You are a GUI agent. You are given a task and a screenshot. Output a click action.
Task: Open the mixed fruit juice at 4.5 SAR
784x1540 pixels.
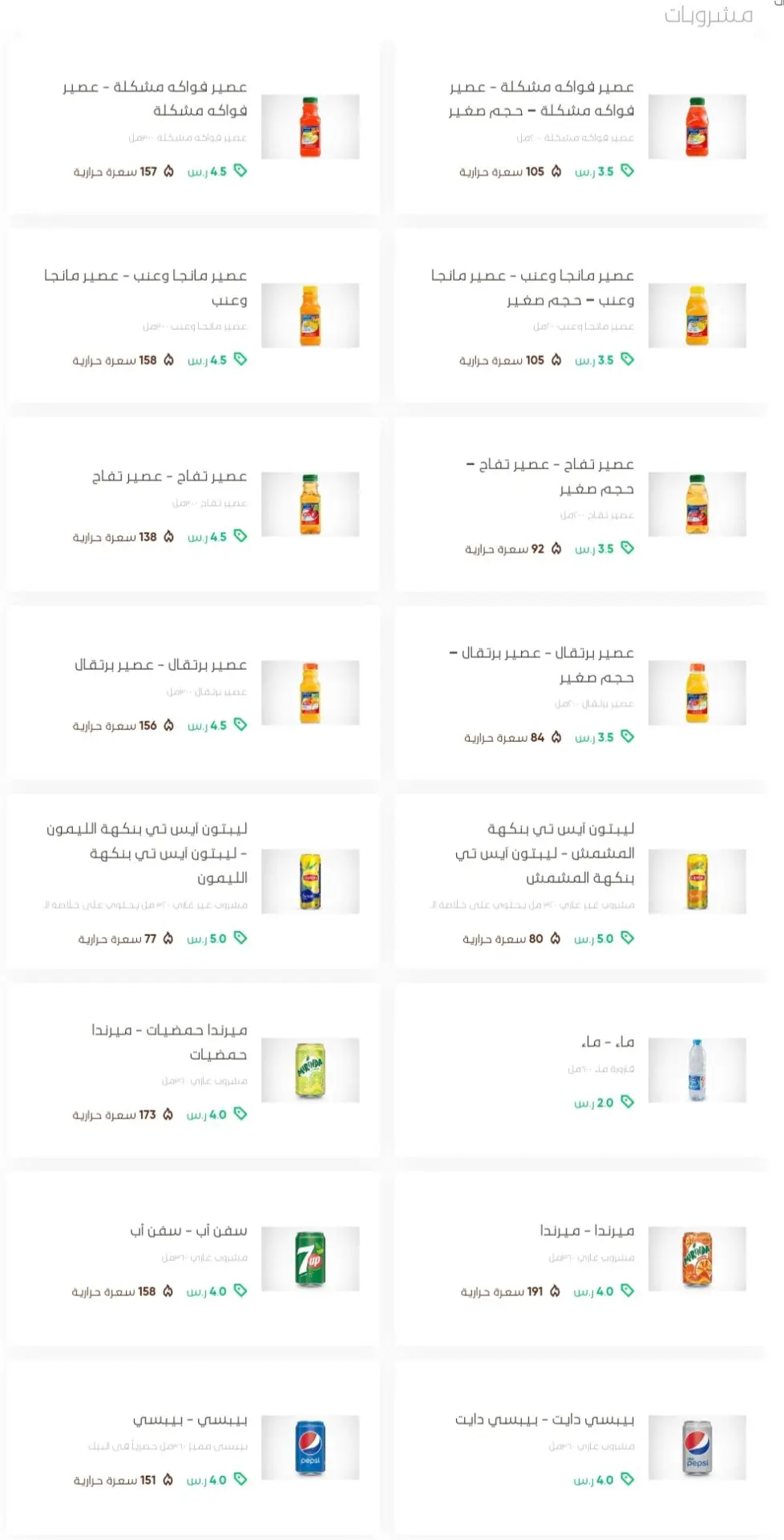click(x=193, y=128)
